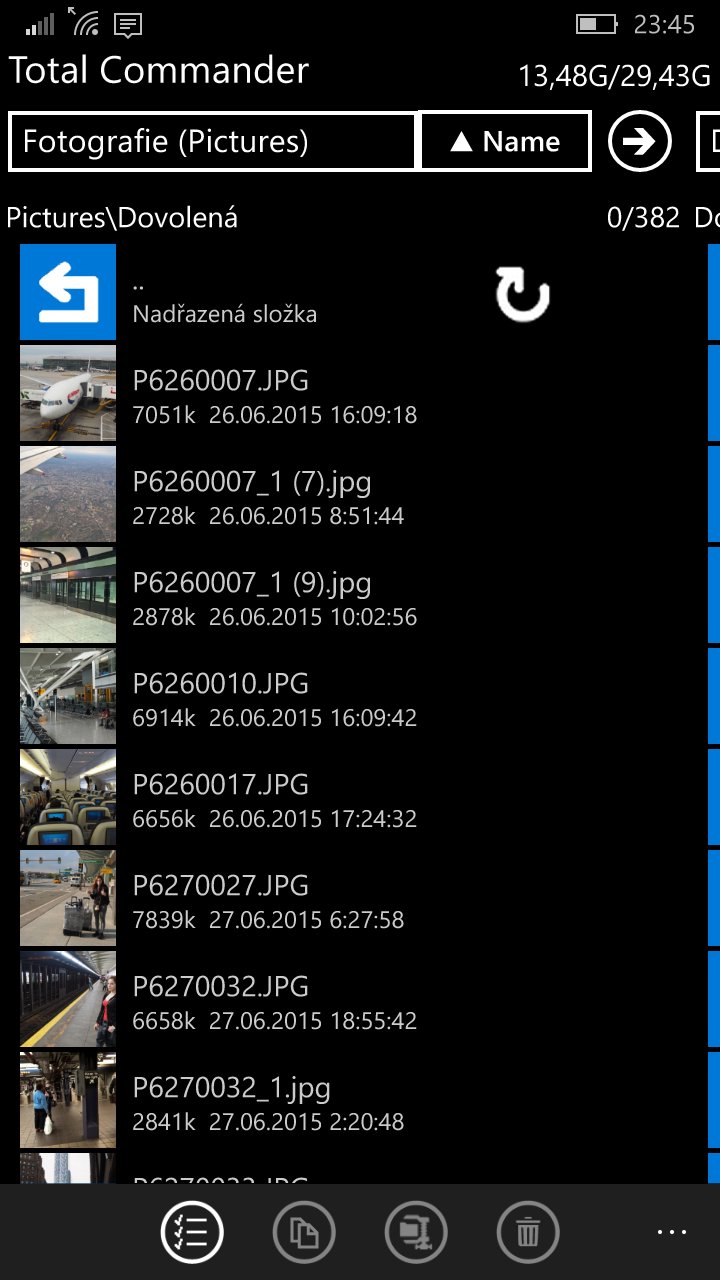Open file P6270032_1.jpg

[x=360, y=1101]
